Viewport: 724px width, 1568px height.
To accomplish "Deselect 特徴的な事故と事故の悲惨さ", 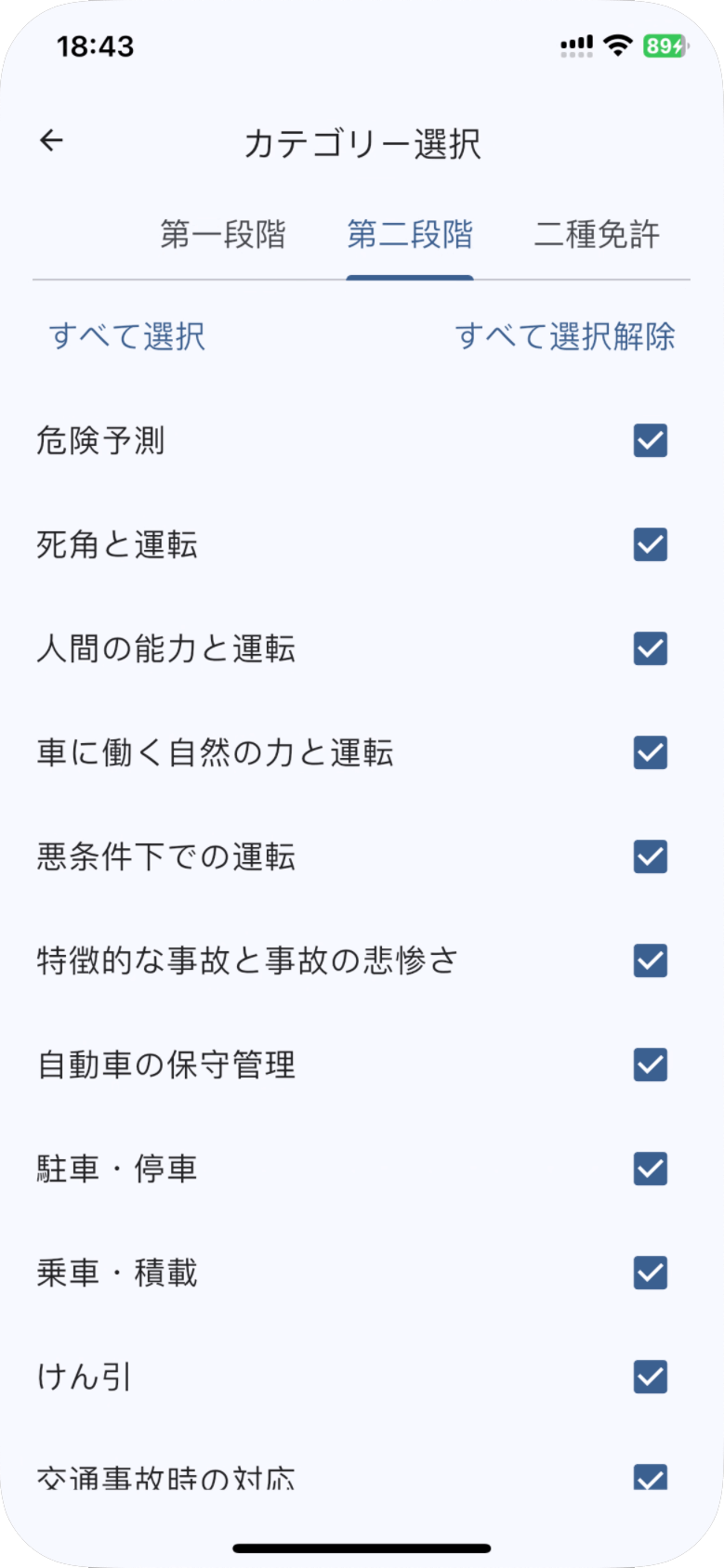I will [x=651, y=960].
